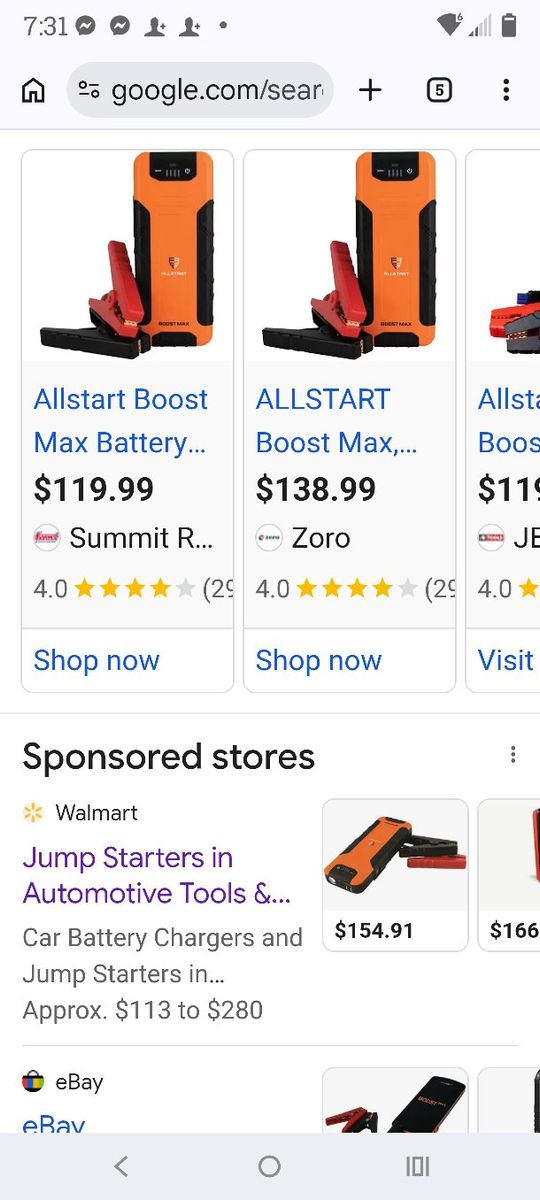Open Sponsored stores options menu

pyautogui.click(x=513, y=755)
